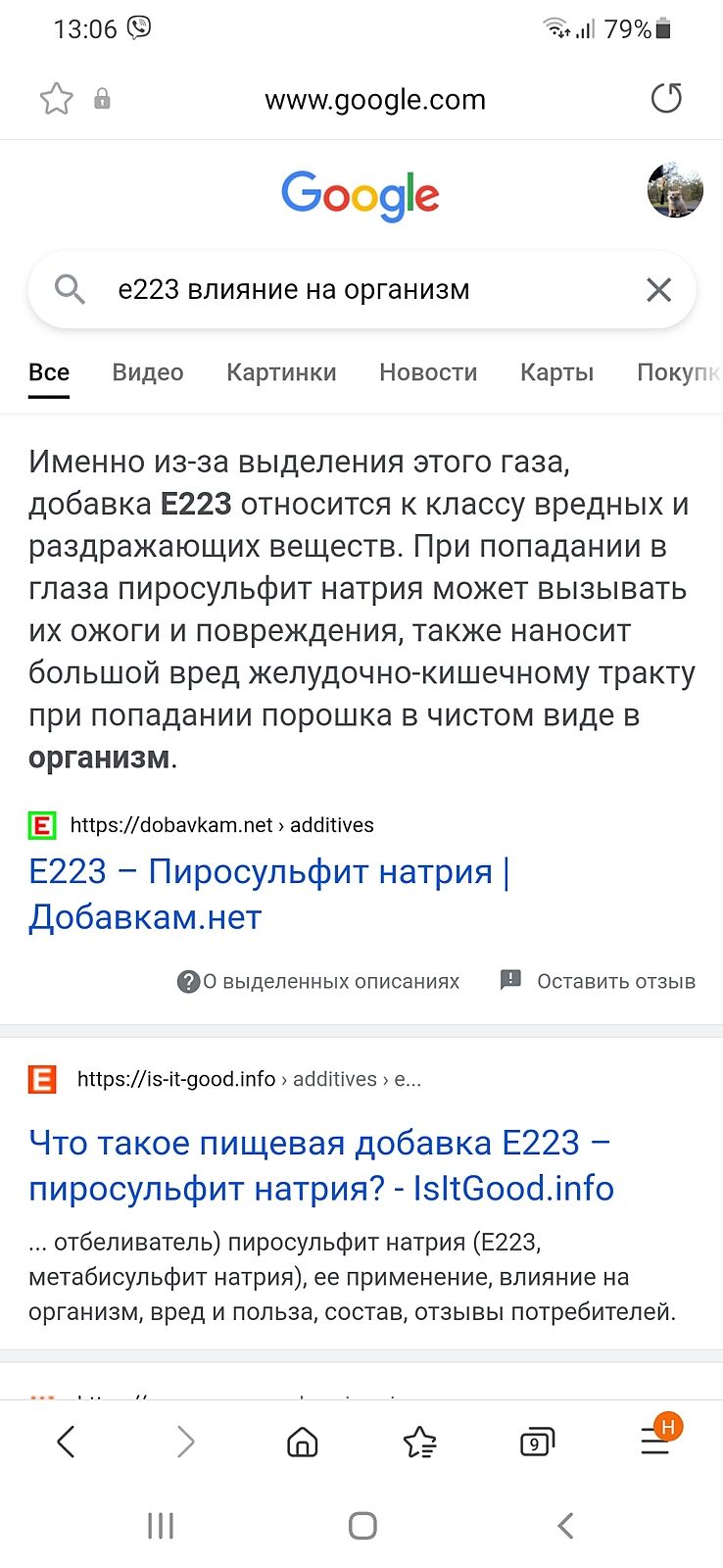The width and height of the screenshot is (723, 1568).
Task: Show the 9 open browser tabs
Action: coord(536,1442)
